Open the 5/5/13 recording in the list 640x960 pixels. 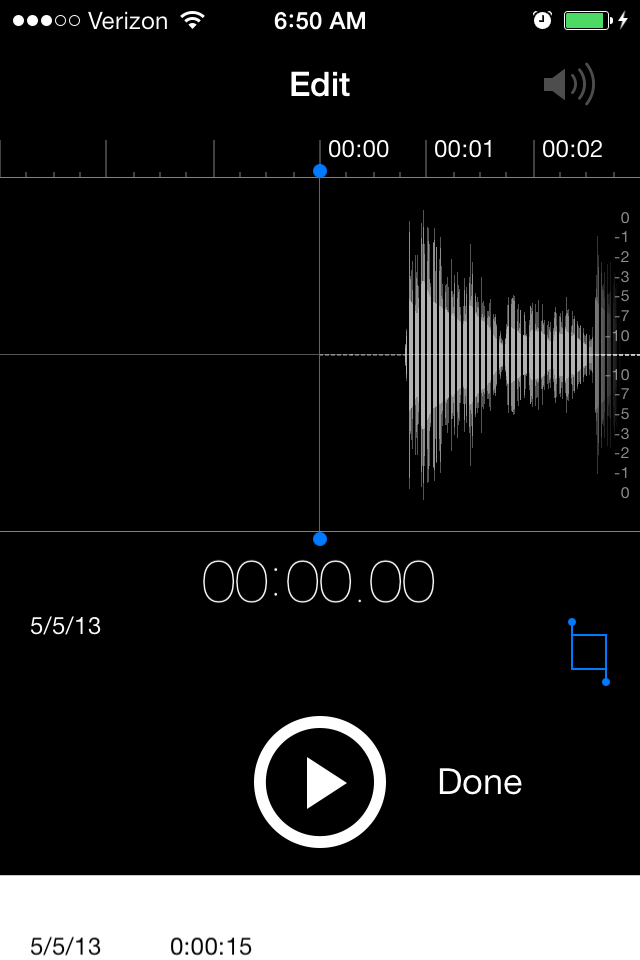coord(140,946)
